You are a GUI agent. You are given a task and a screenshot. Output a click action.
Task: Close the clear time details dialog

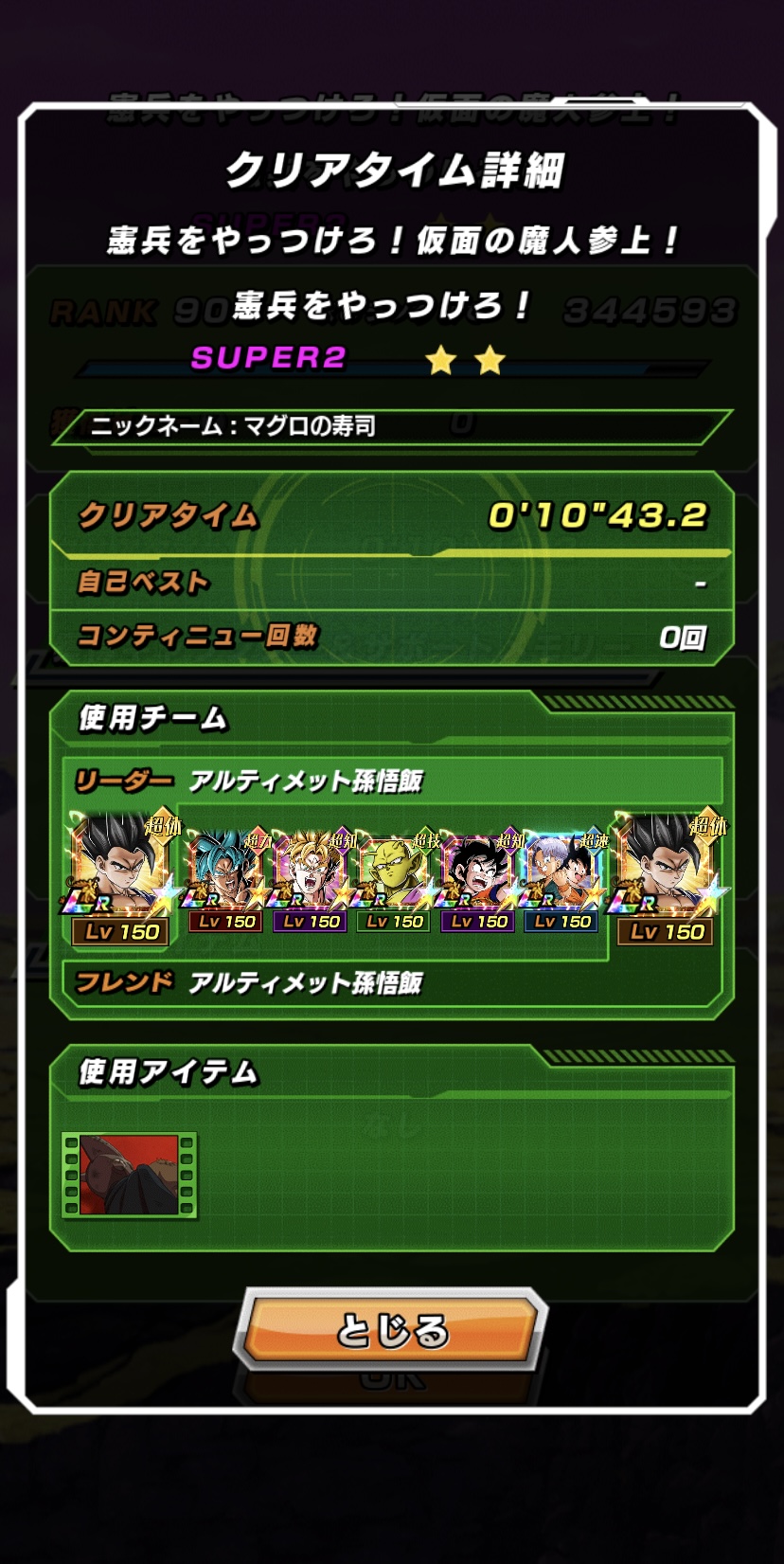(391, 1329)
